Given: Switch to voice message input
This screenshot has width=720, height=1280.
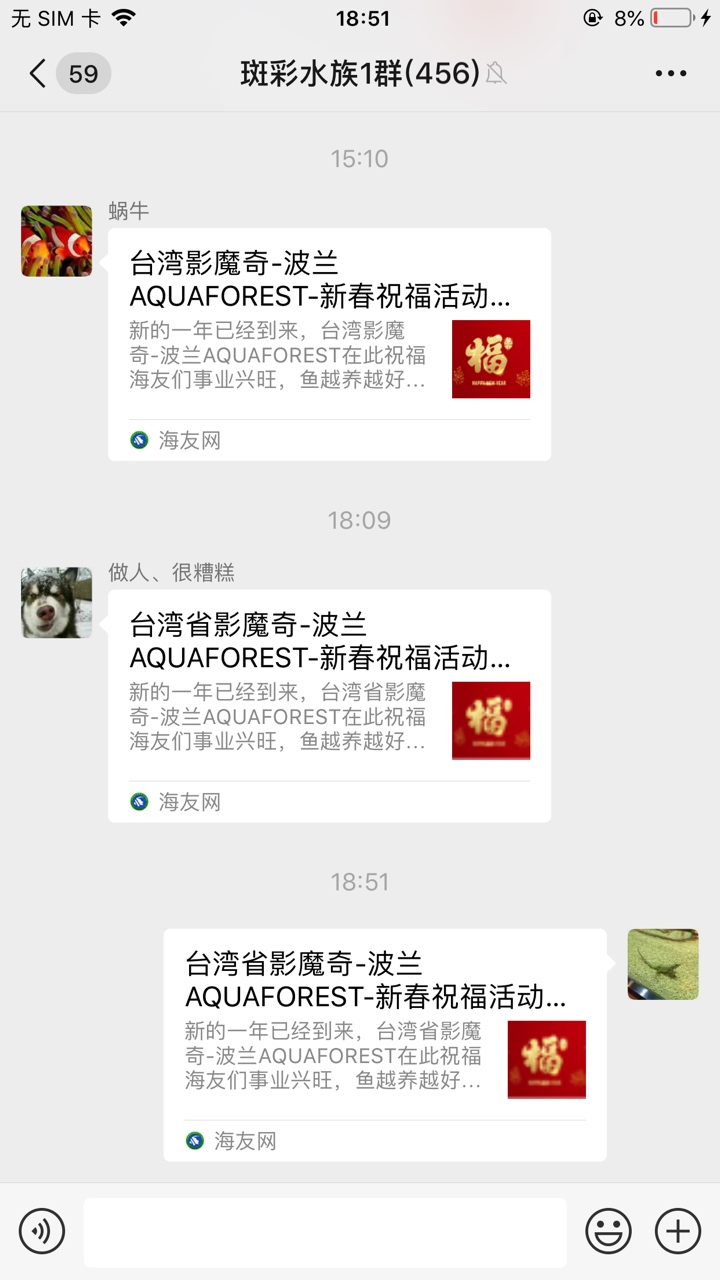Looking at the screenshot, I should 42,1231.
